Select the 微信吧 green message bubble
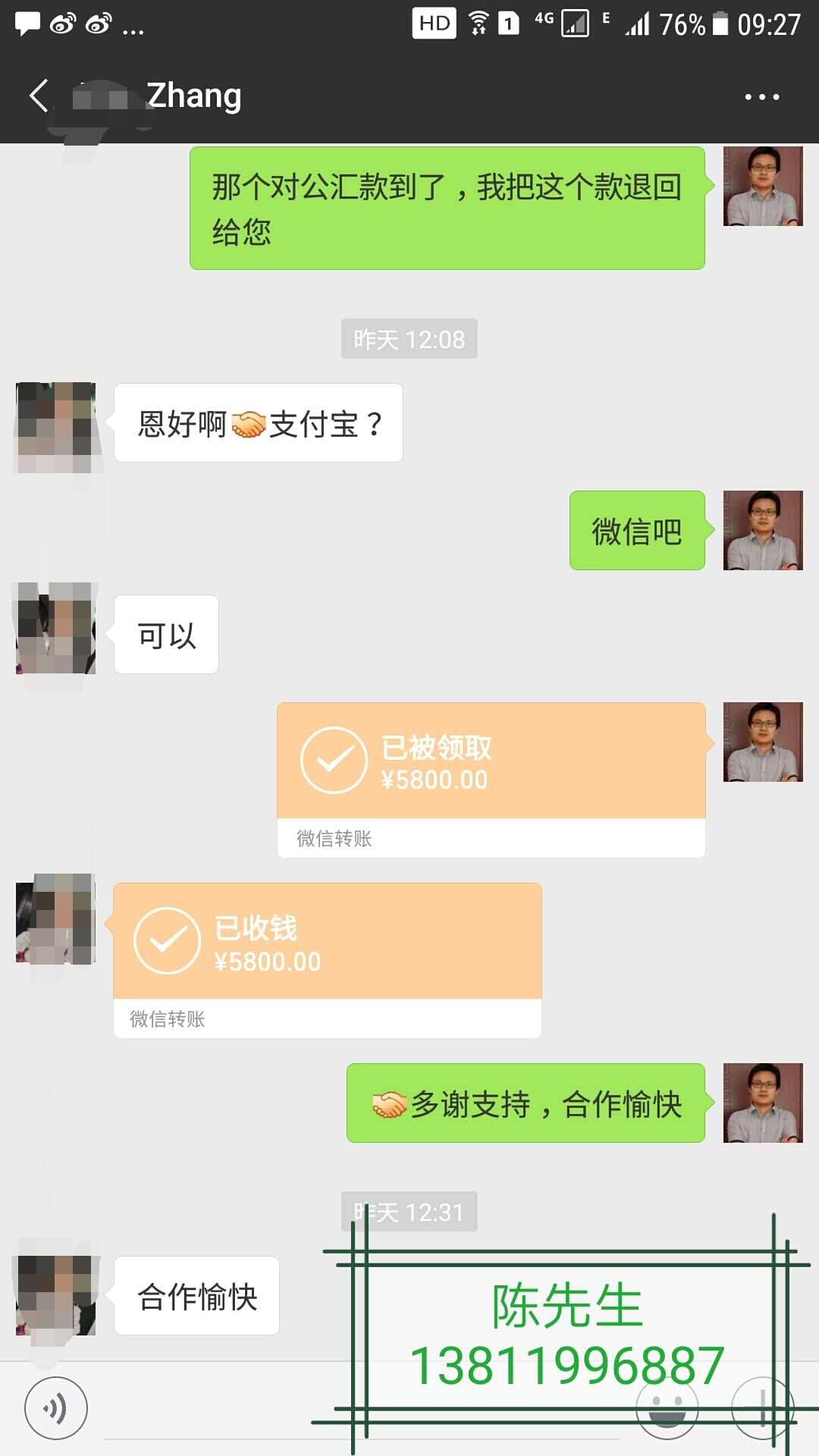 click(x=635, y=532)
